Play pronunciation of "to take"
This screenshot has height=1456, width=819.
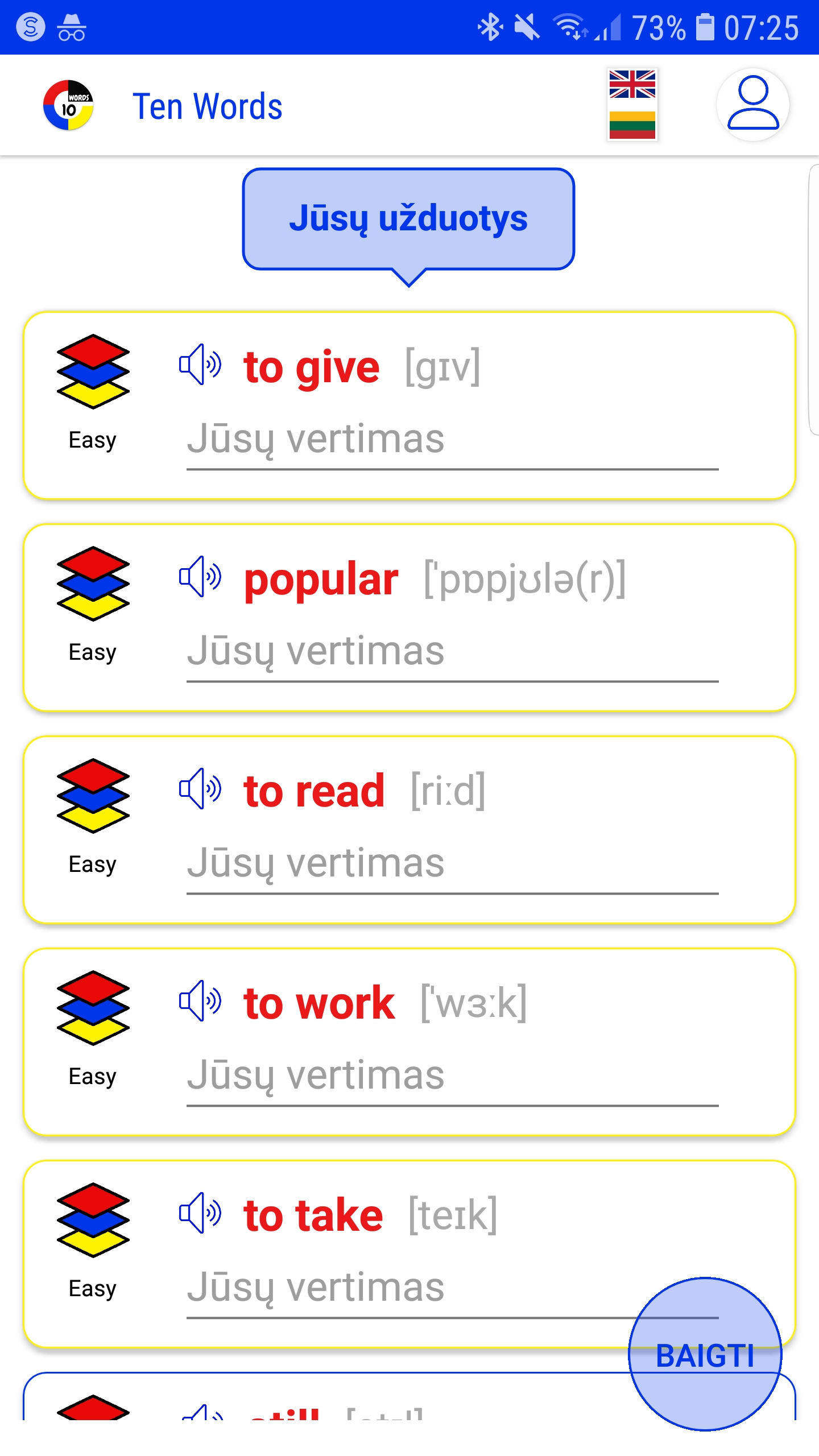coord(200,1213)
